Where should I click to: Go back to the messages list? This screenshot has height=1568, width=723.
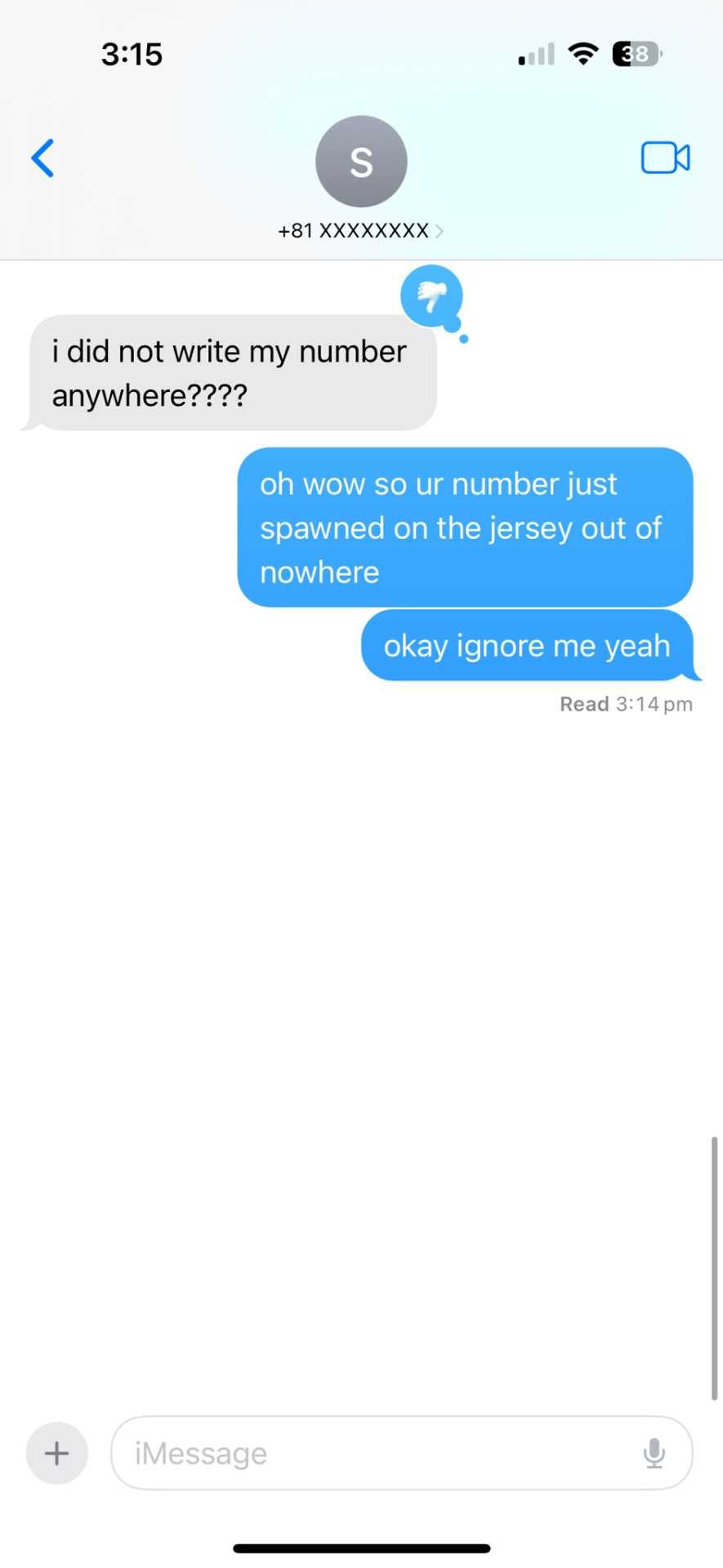tap(42, 158)
